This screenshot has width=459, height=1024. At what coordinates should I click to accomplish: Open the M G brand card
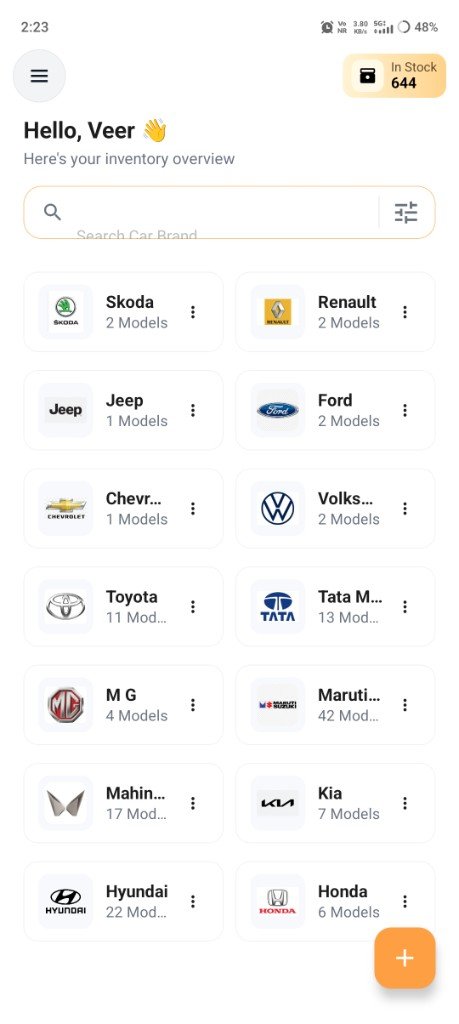(123, 705)
